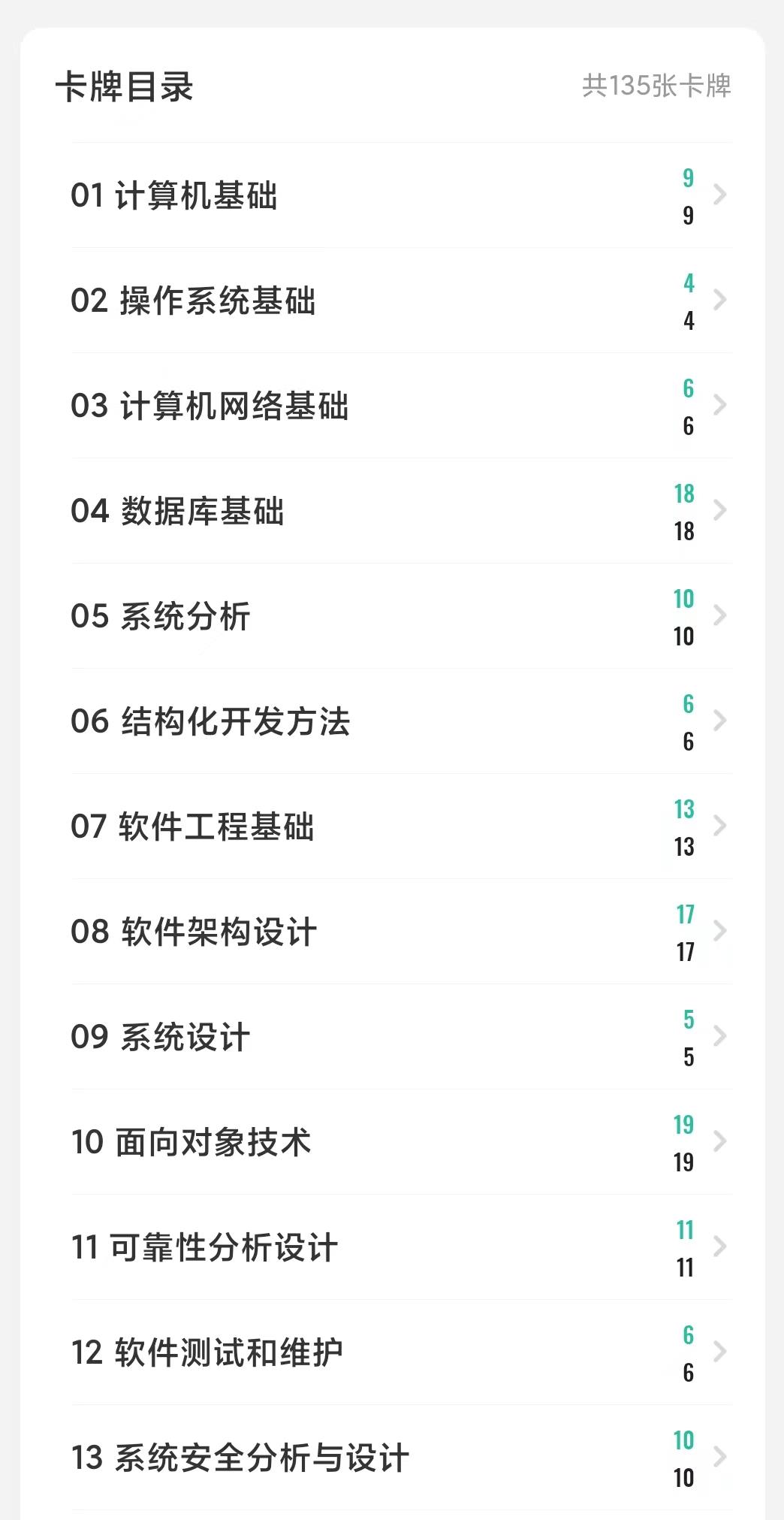Open 11 可靠性分析设计
The height and width of the screenshot is (1520, 784).
pyautogui.click(x=401, y=1247)
